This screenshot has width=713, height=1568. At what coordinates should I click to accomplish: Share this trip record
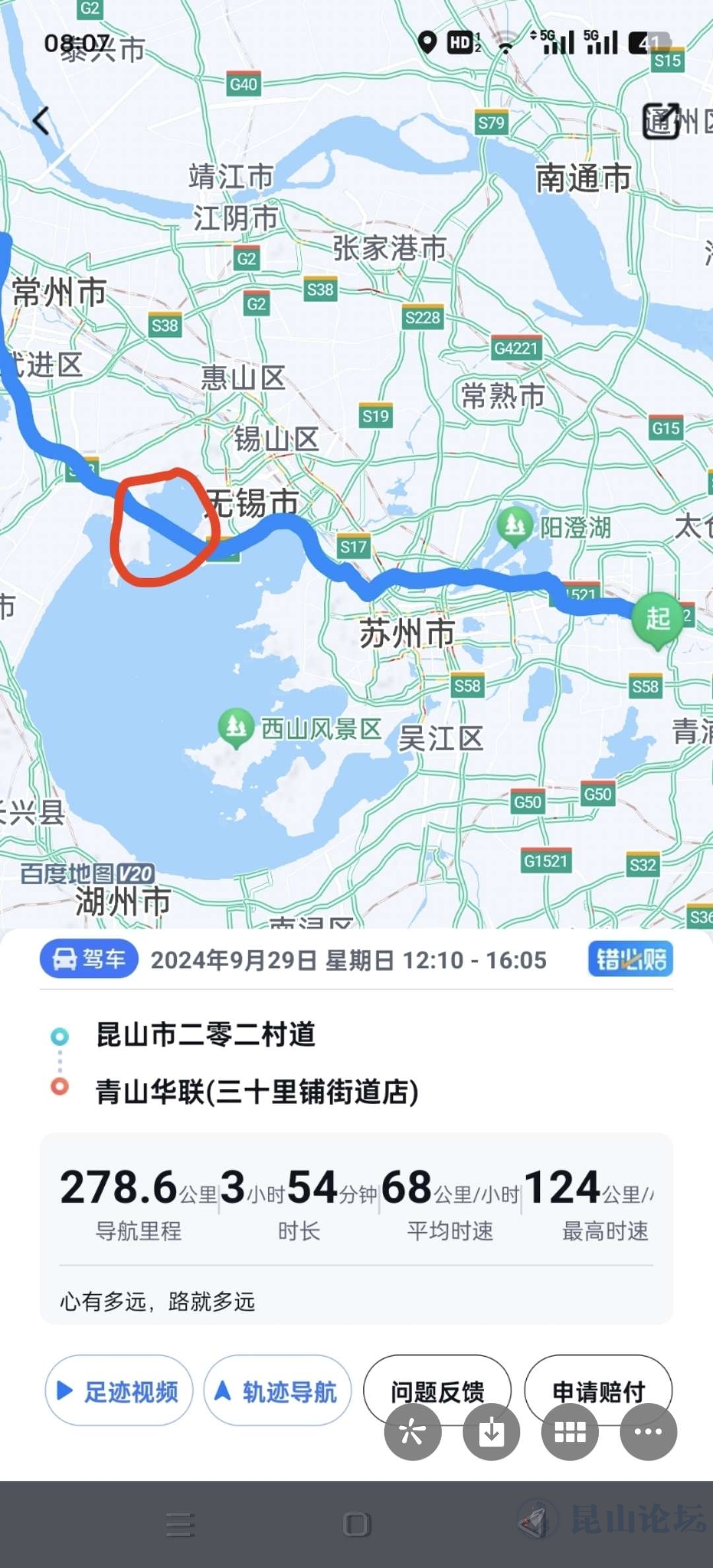661,121
